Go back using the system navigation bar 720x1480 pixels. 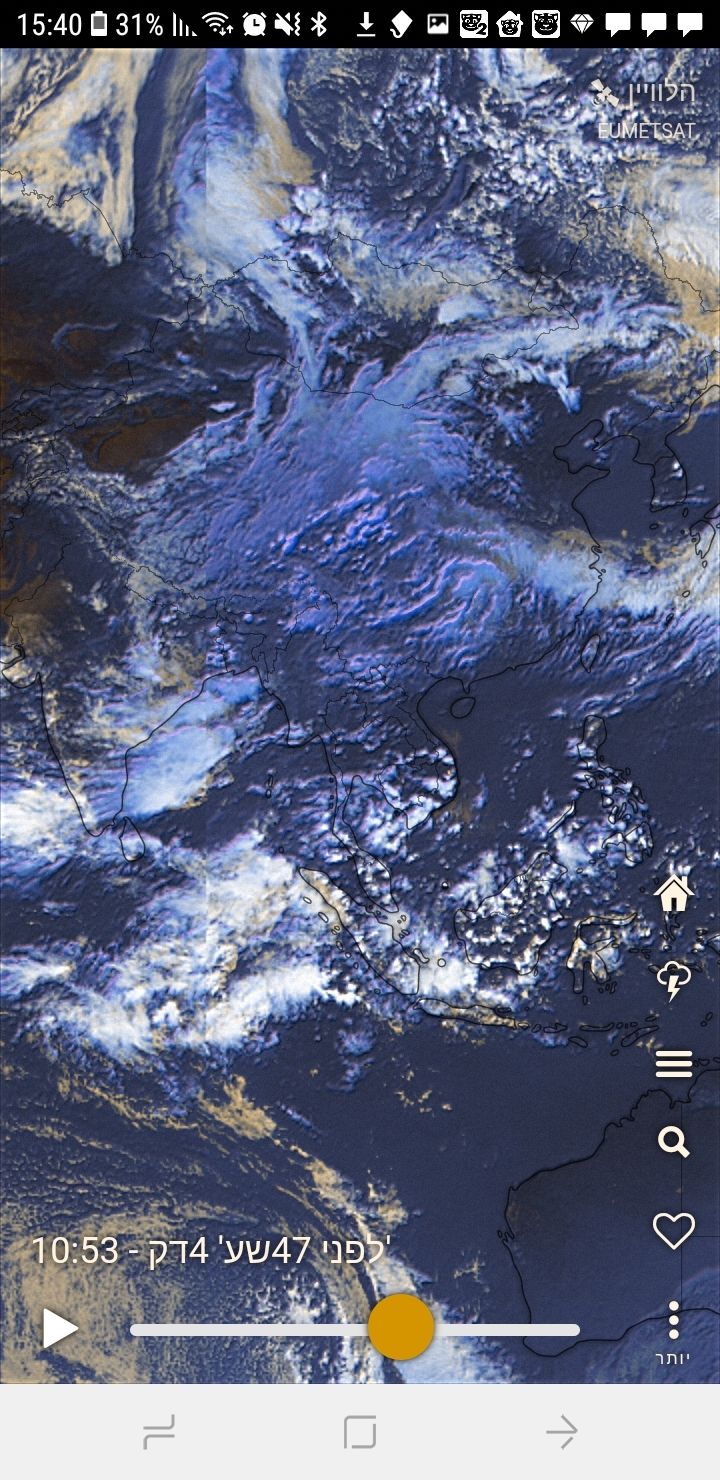[x=561, y=1432]
